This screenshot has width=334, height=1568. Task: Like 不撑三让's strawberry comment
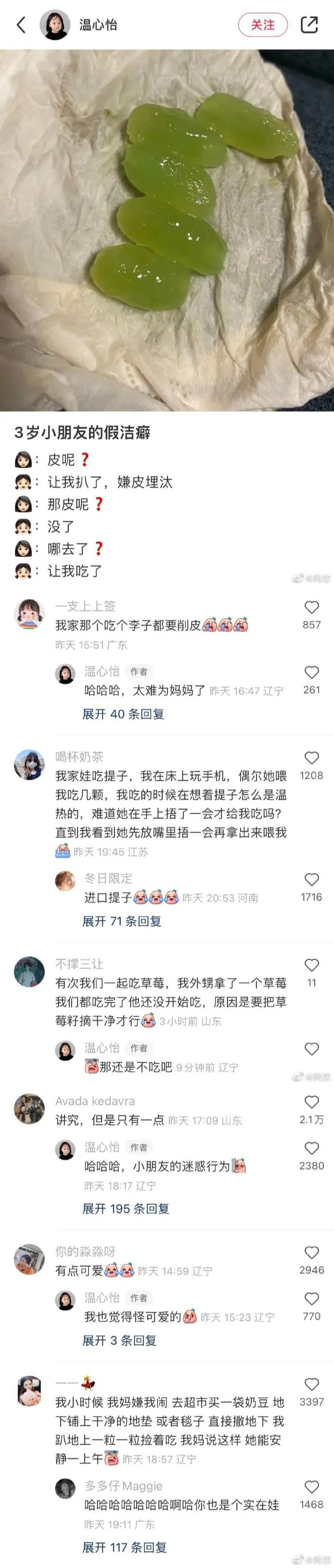311,966
